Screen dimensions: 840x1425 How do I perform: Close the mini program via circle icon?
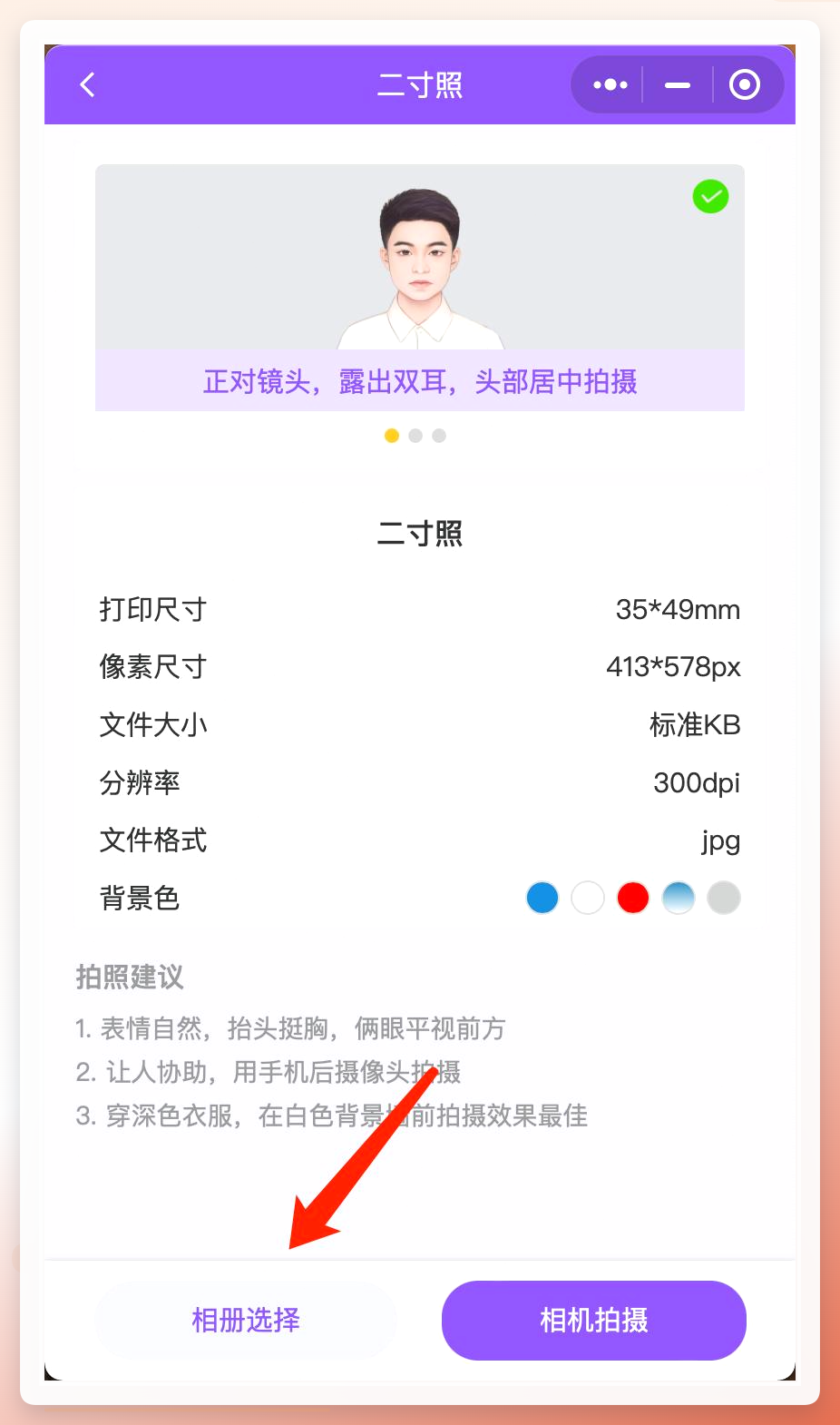point(745,85)
